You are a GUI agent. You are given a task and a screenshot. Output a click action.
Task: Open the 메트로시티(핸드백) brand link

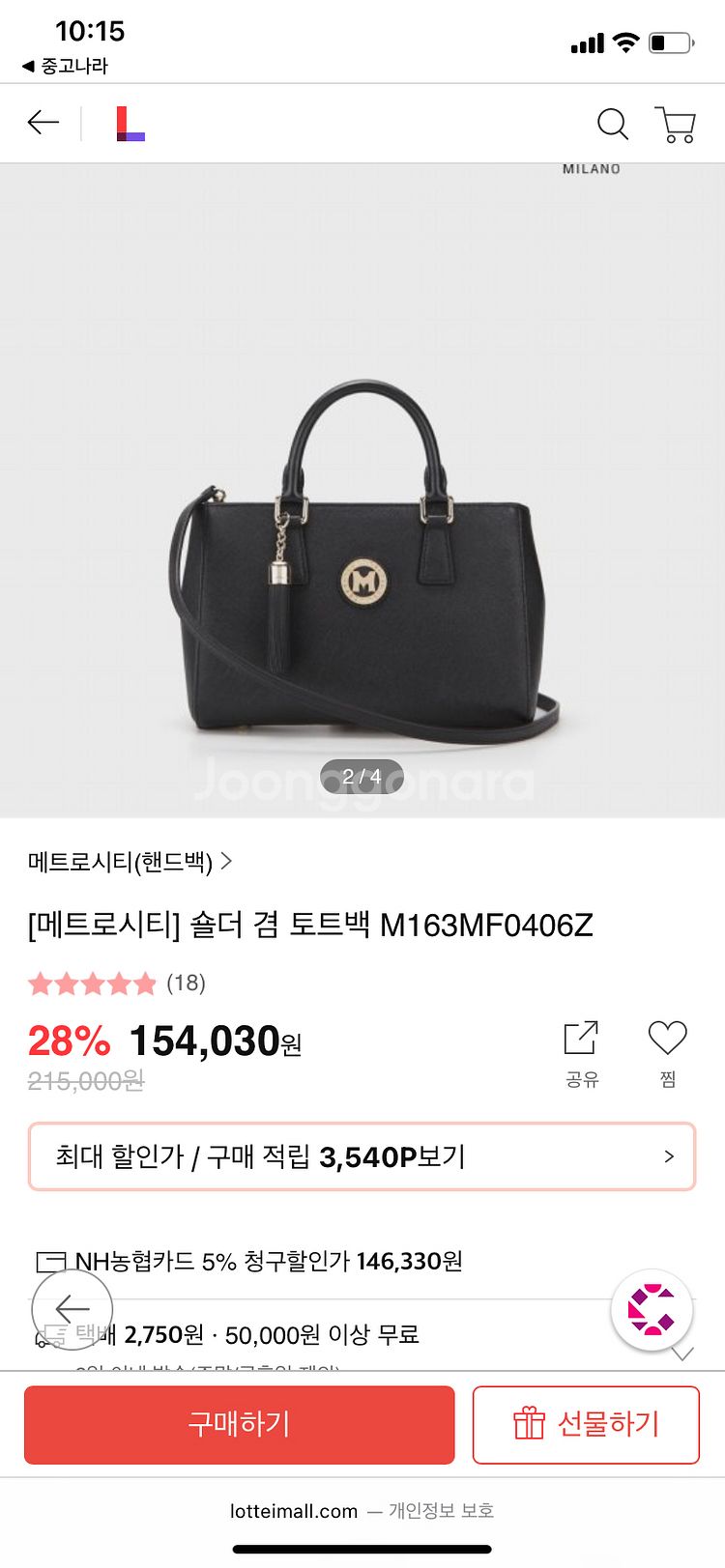[x=130, y=861]
